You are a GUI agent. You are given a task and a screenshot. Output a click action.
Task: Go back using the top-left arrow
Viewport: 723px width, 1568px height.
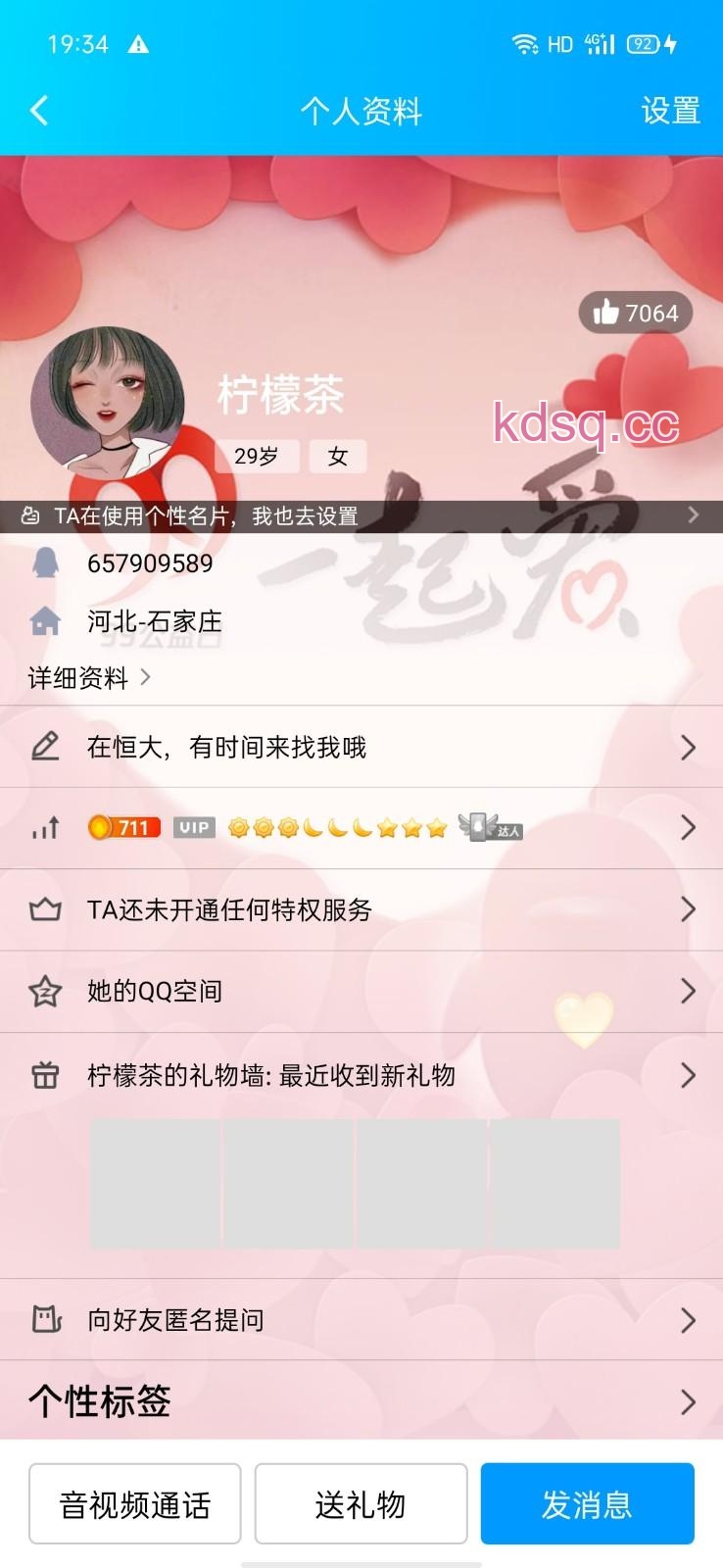[39, 111]
